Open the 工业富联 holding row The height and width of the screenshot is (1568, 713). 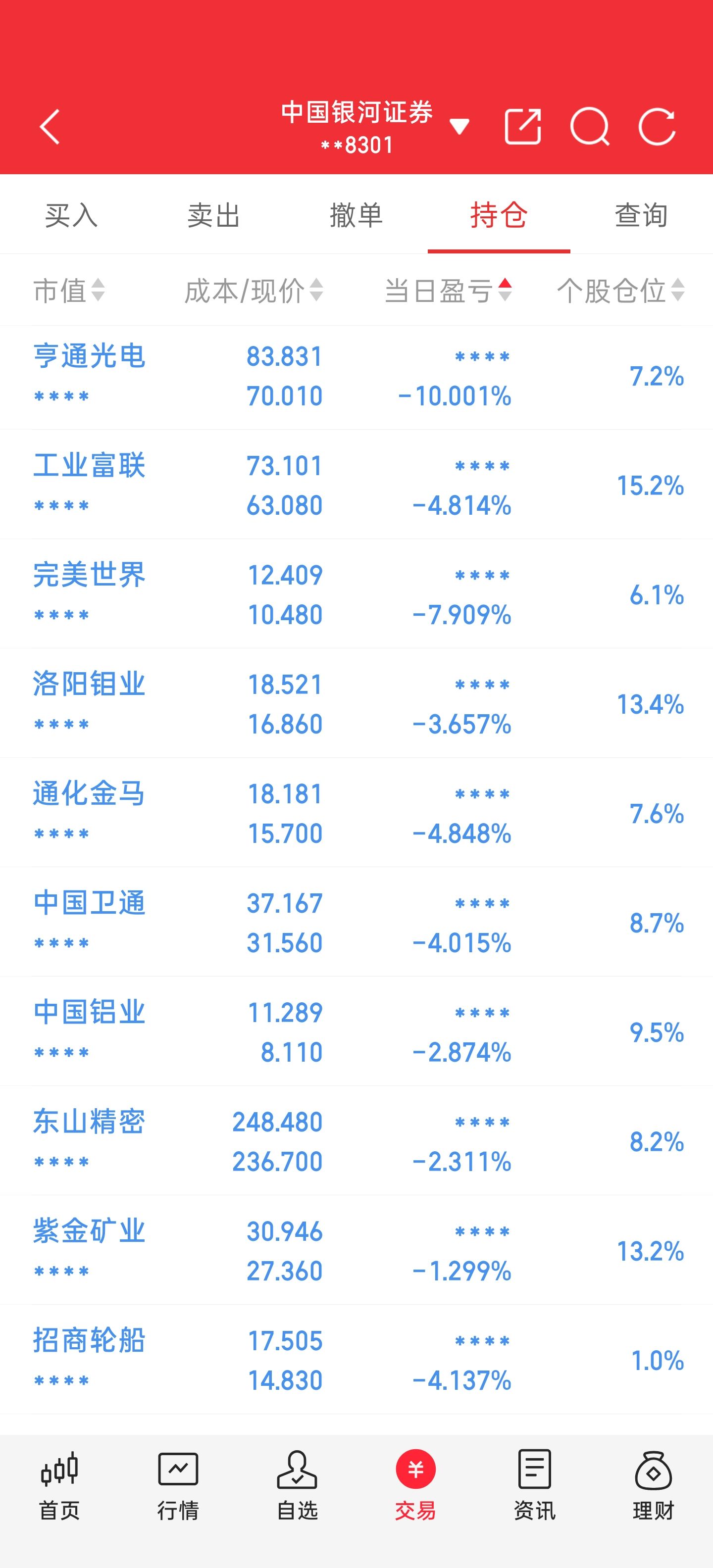[x=356, y=485]
